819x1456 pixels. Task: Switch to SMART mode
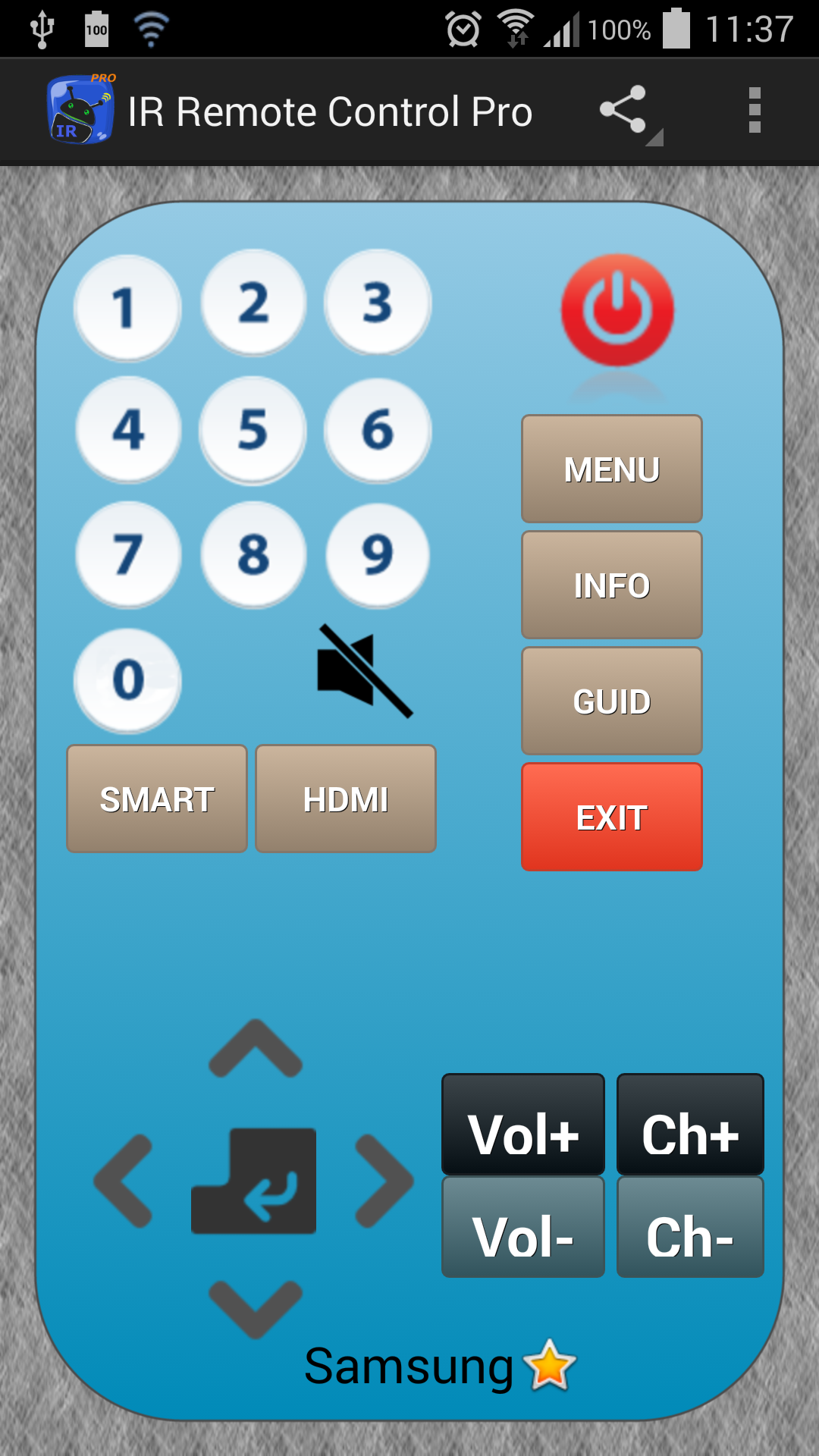click(x=157, y=798)
